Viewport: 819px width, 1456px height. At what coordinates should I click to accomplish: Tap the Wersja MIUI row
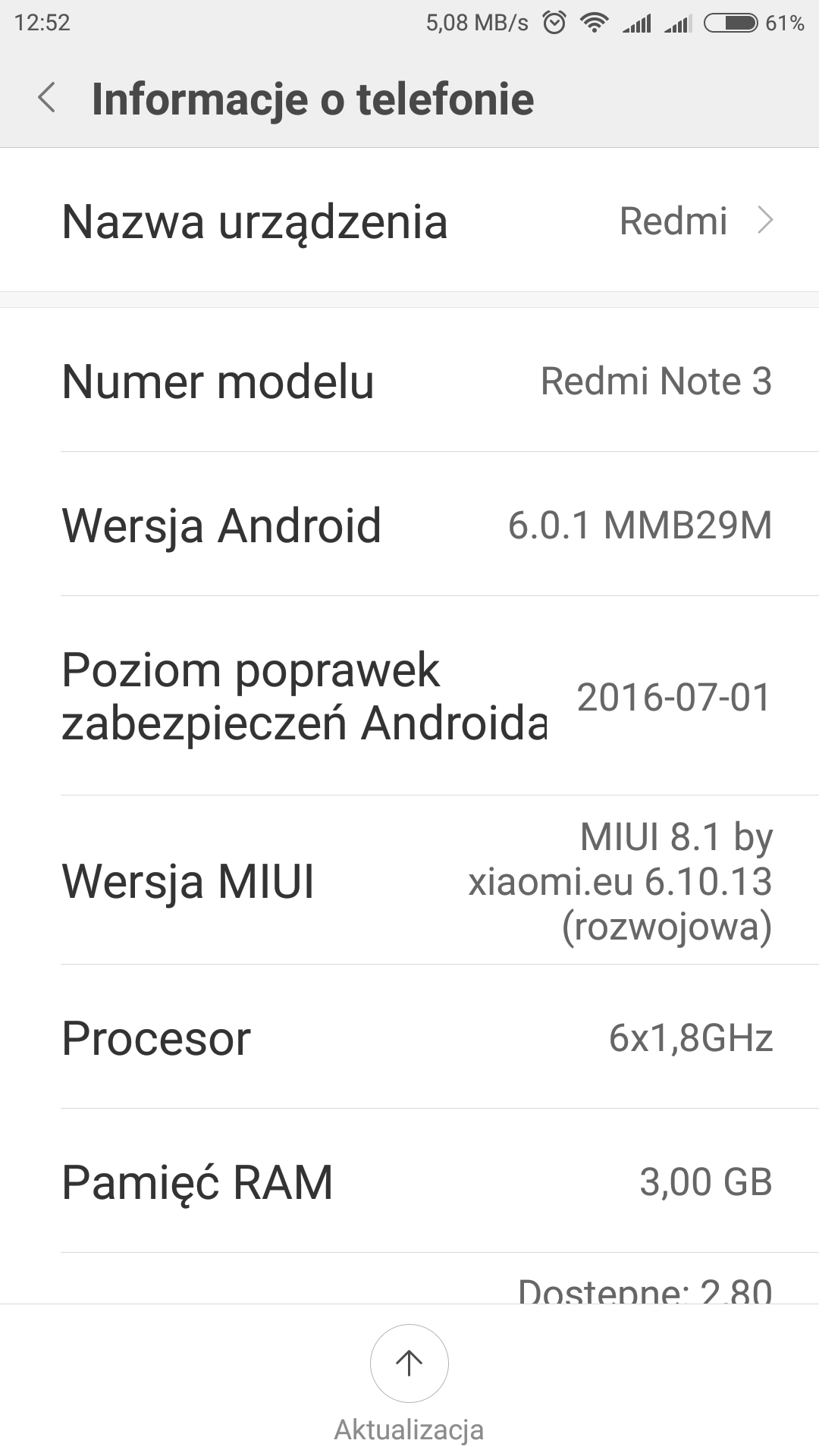pyautogui.click(x=409, y=881)
